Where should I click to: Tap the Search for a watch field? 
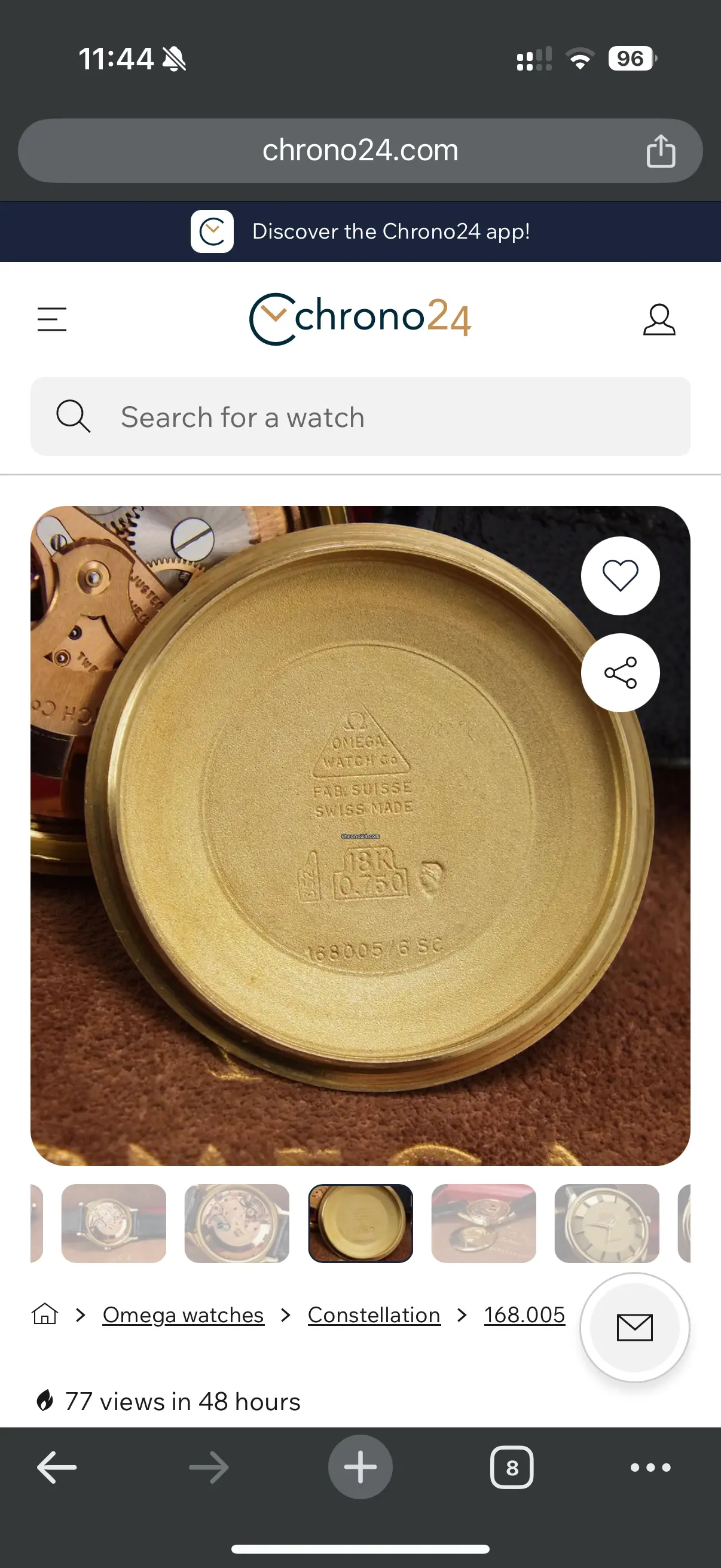pyautogui.click(x=360, y=417)
